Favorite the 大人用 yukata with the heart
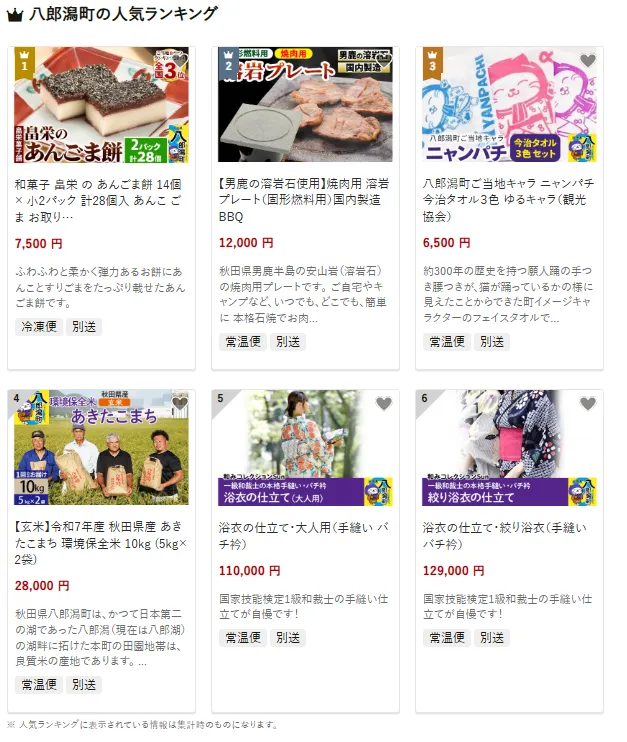The height and width of the screenshot is (742, 627). pos(383,404)
